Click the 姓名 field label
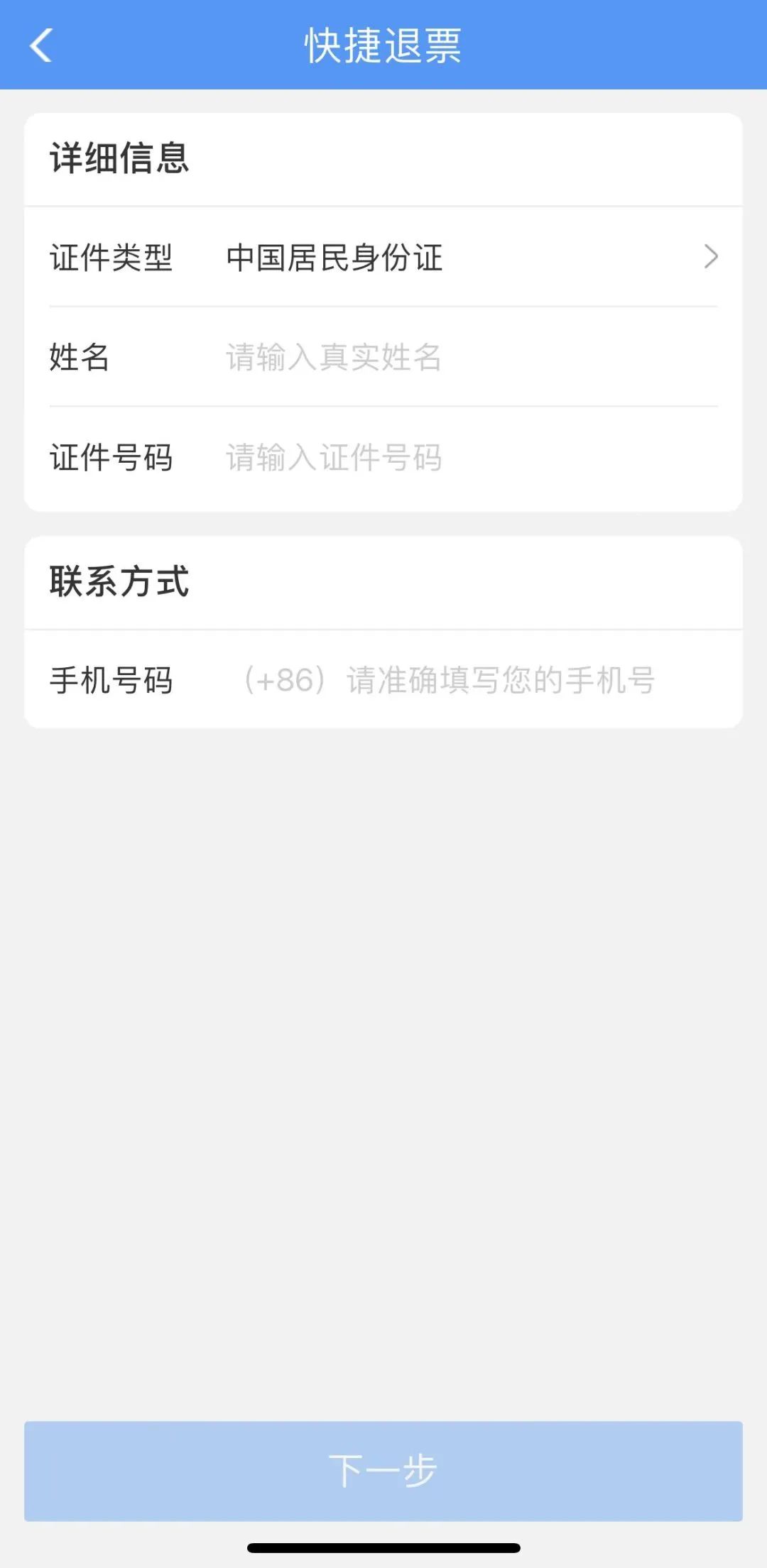Screen dimensions: 767x1568 tap(78, 358)
